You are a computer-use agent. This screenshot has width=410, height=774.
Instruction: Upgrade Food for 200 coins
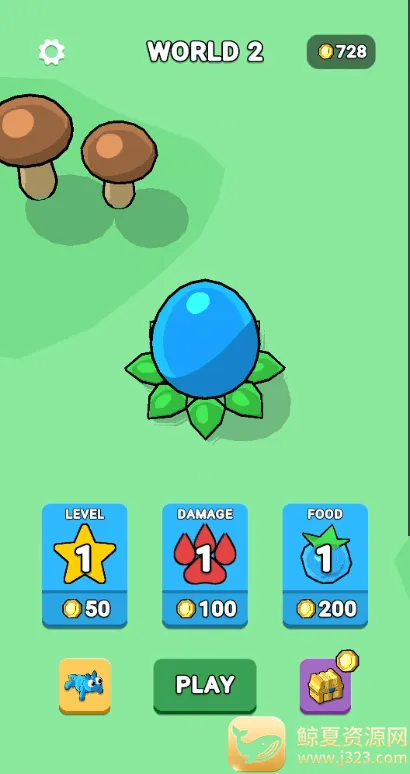coord(325,566)
